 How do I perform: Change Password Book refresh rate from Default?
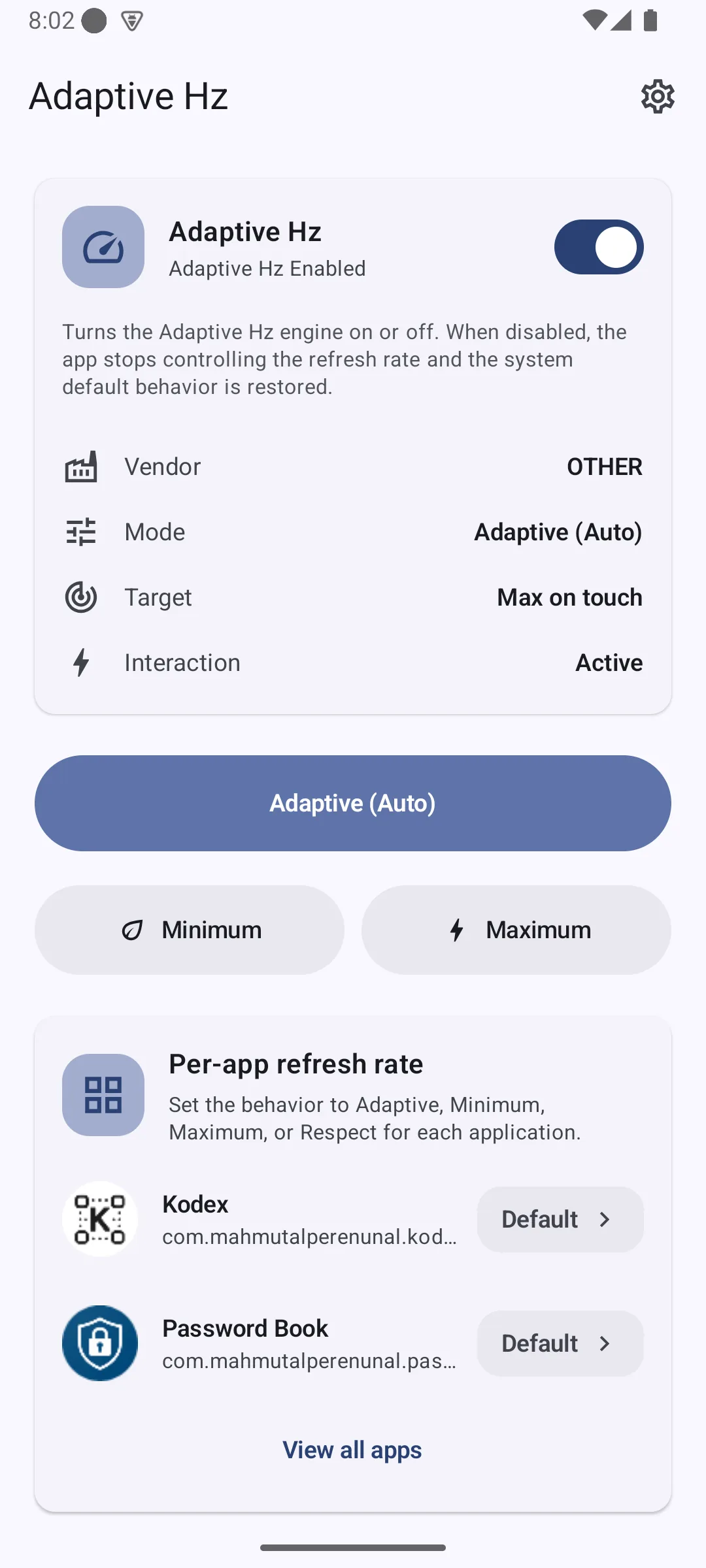pos(560,1343)
